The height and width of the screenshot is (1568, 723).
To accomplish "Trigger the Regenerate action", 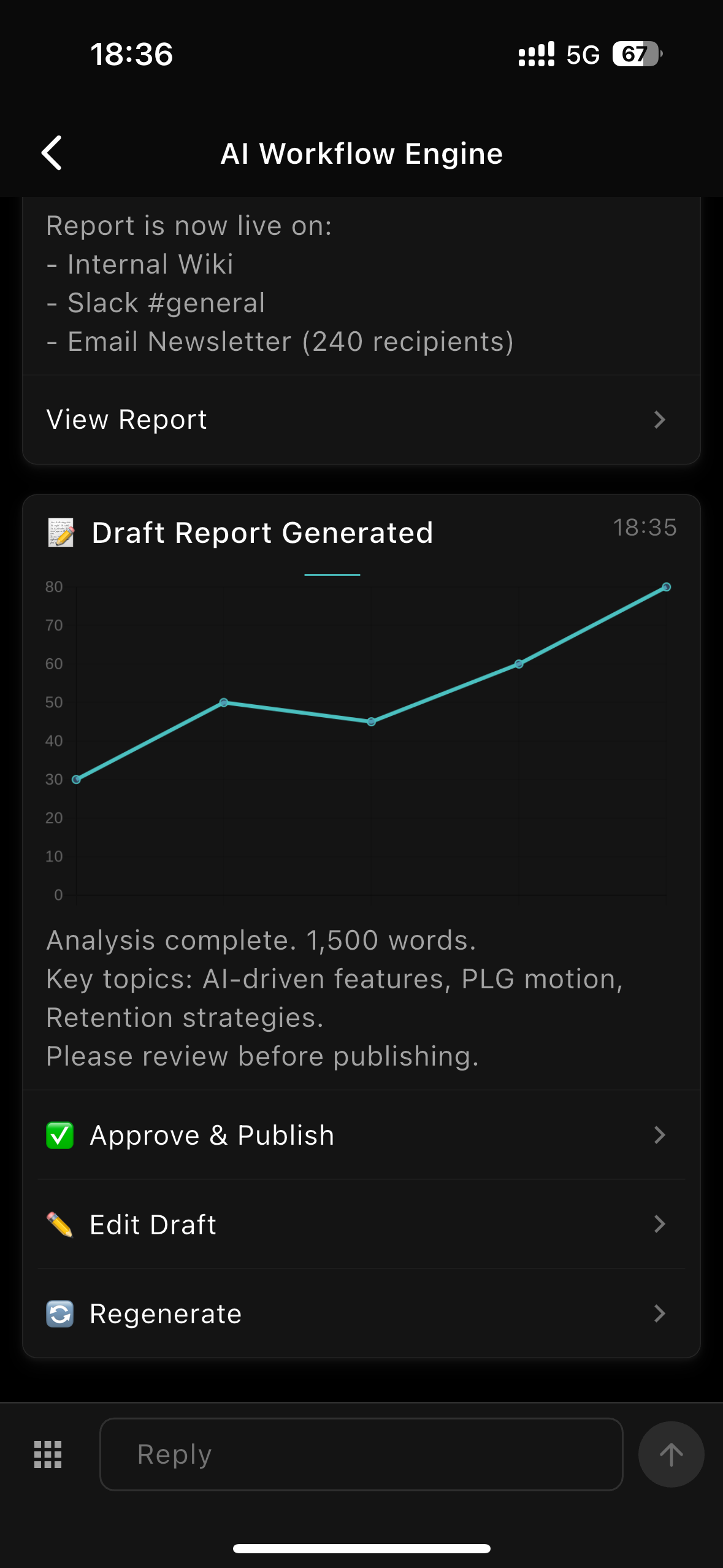I will pyautogui.click(x=166, y=1313).
